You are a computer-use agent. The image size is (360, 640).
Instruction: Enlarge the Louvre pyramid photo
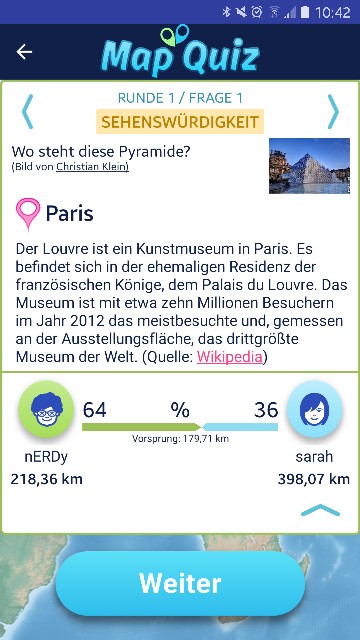tap(309, 166)
